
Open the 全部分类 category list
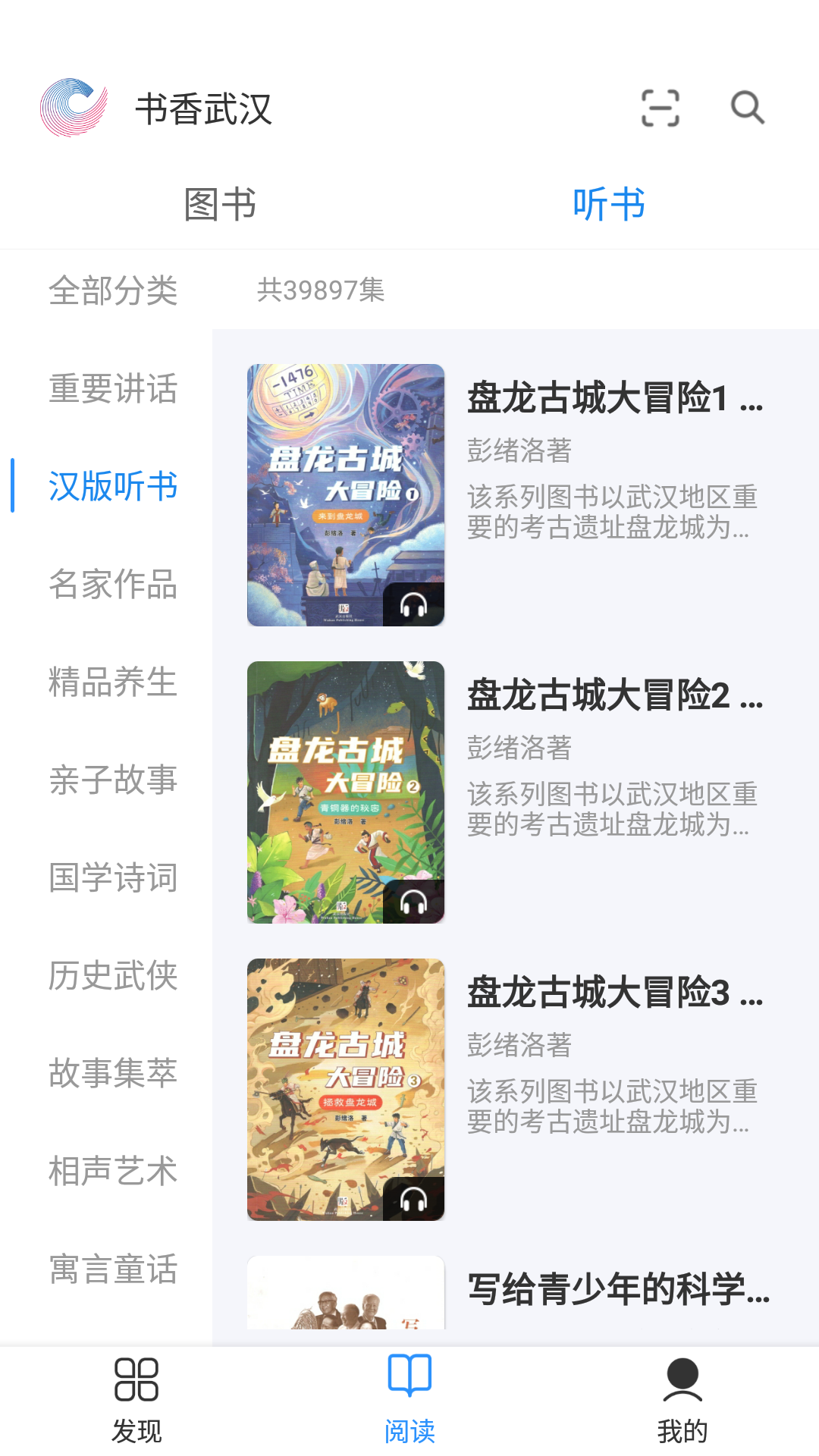tap(113, 292)
